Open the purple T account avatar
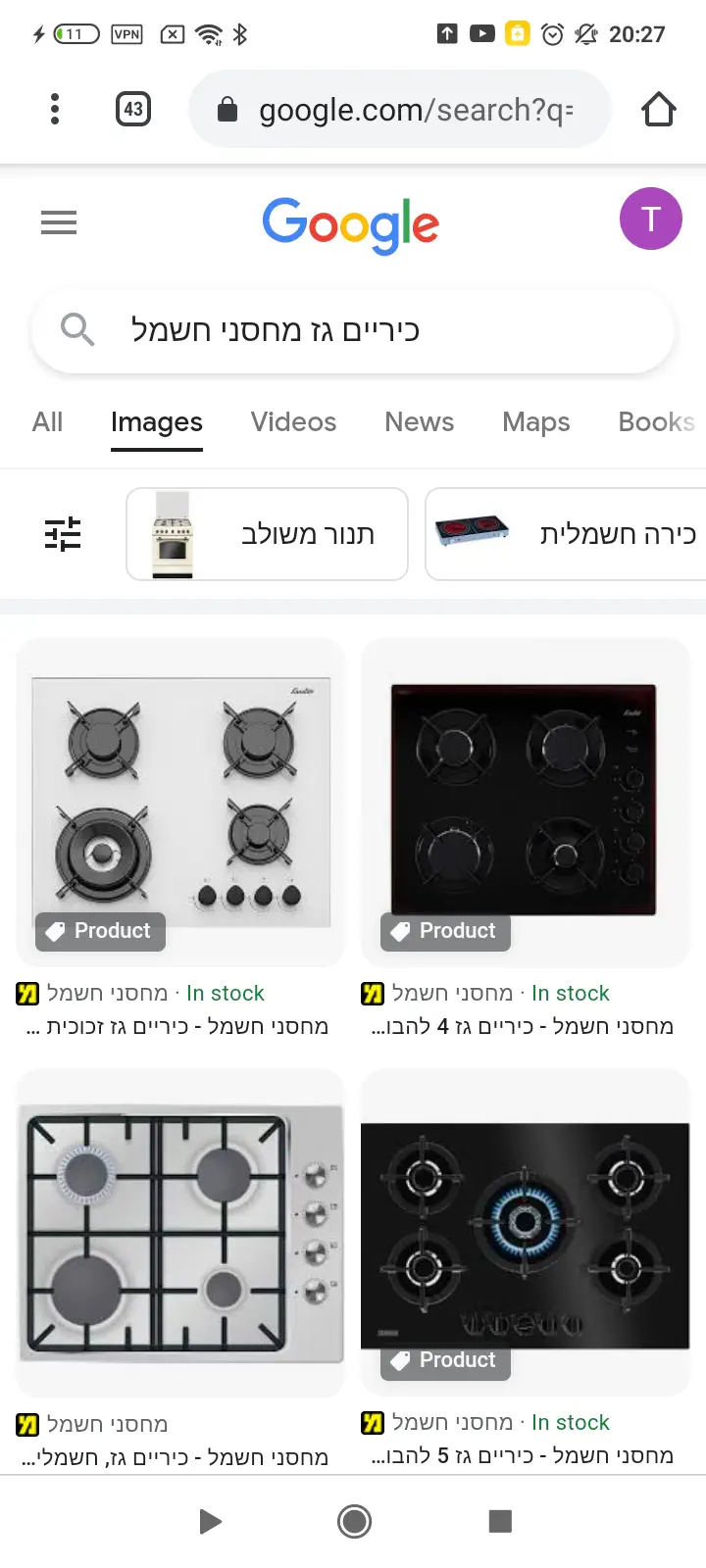 pos(650,219)
